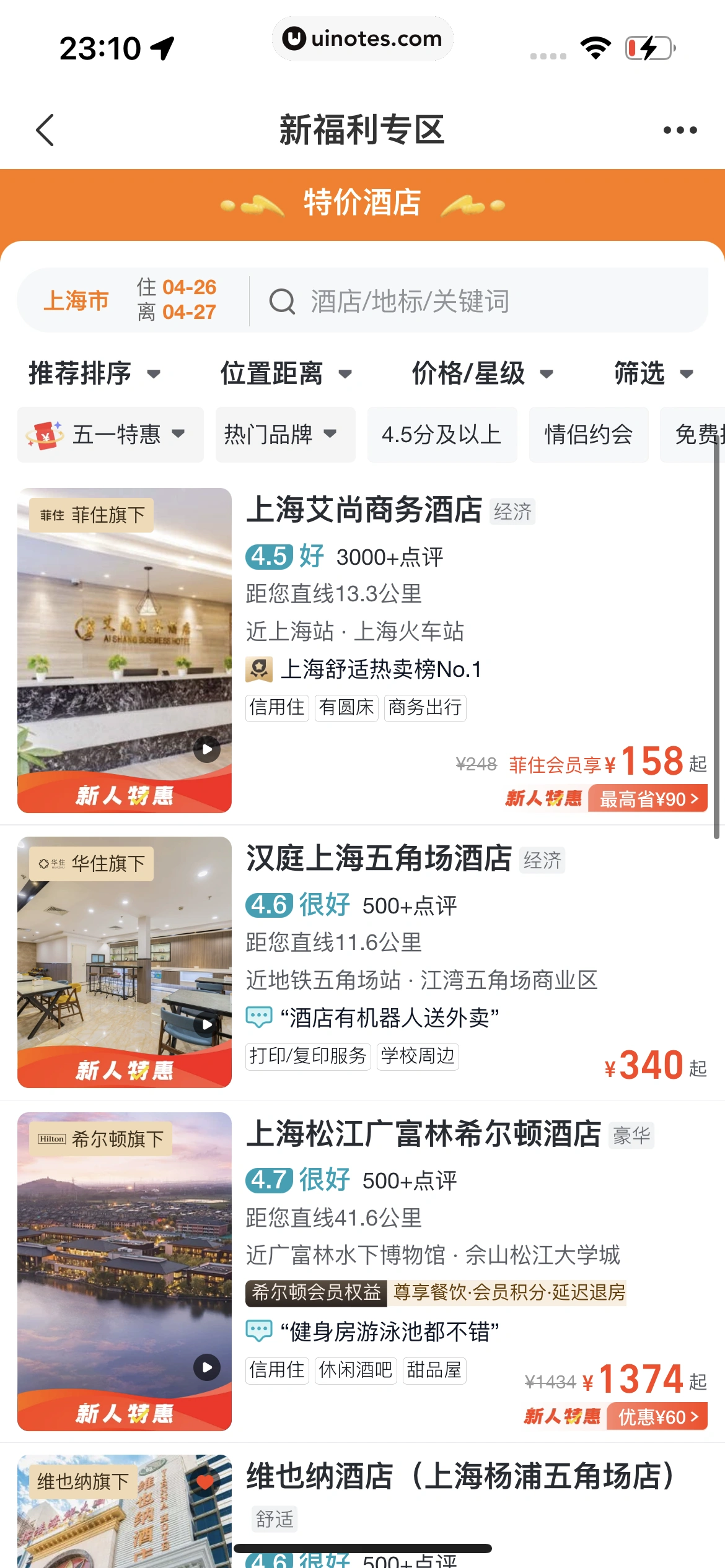This screenshot has height=1568, width=725.
Task: Expand the 价格/星级 dropdown
Action: (x=483, y=373)
